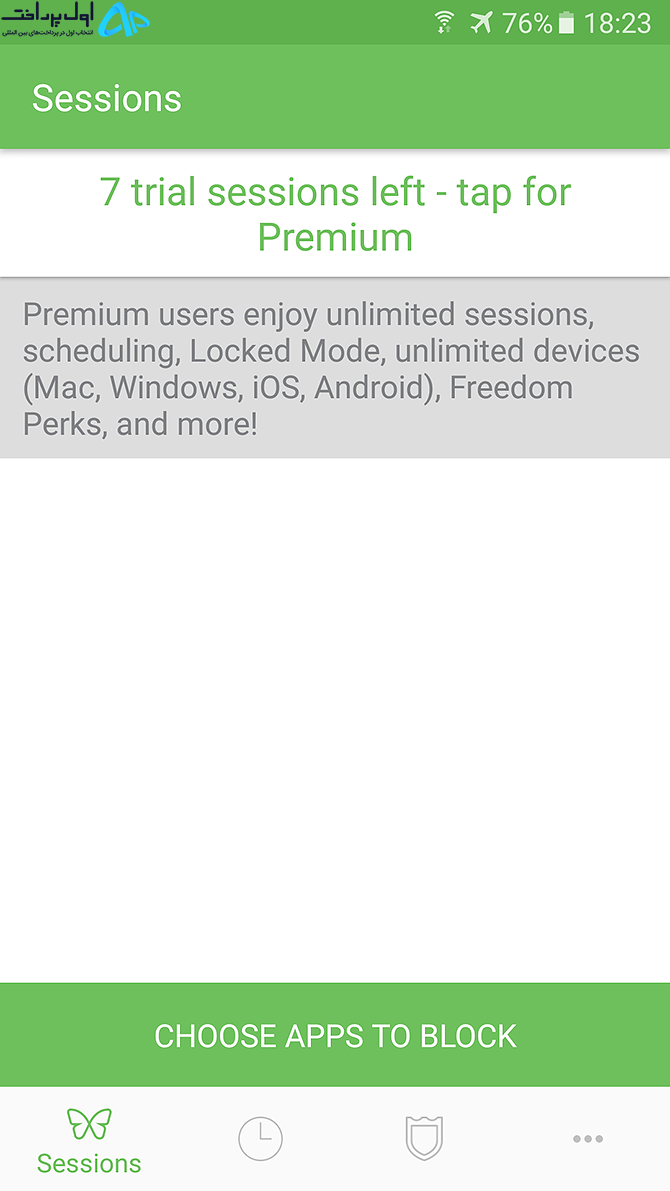The height and width of the screenshot is (1191, 670).
Task: Open the three-dots more tab
Action: [x=588, y=1139]
